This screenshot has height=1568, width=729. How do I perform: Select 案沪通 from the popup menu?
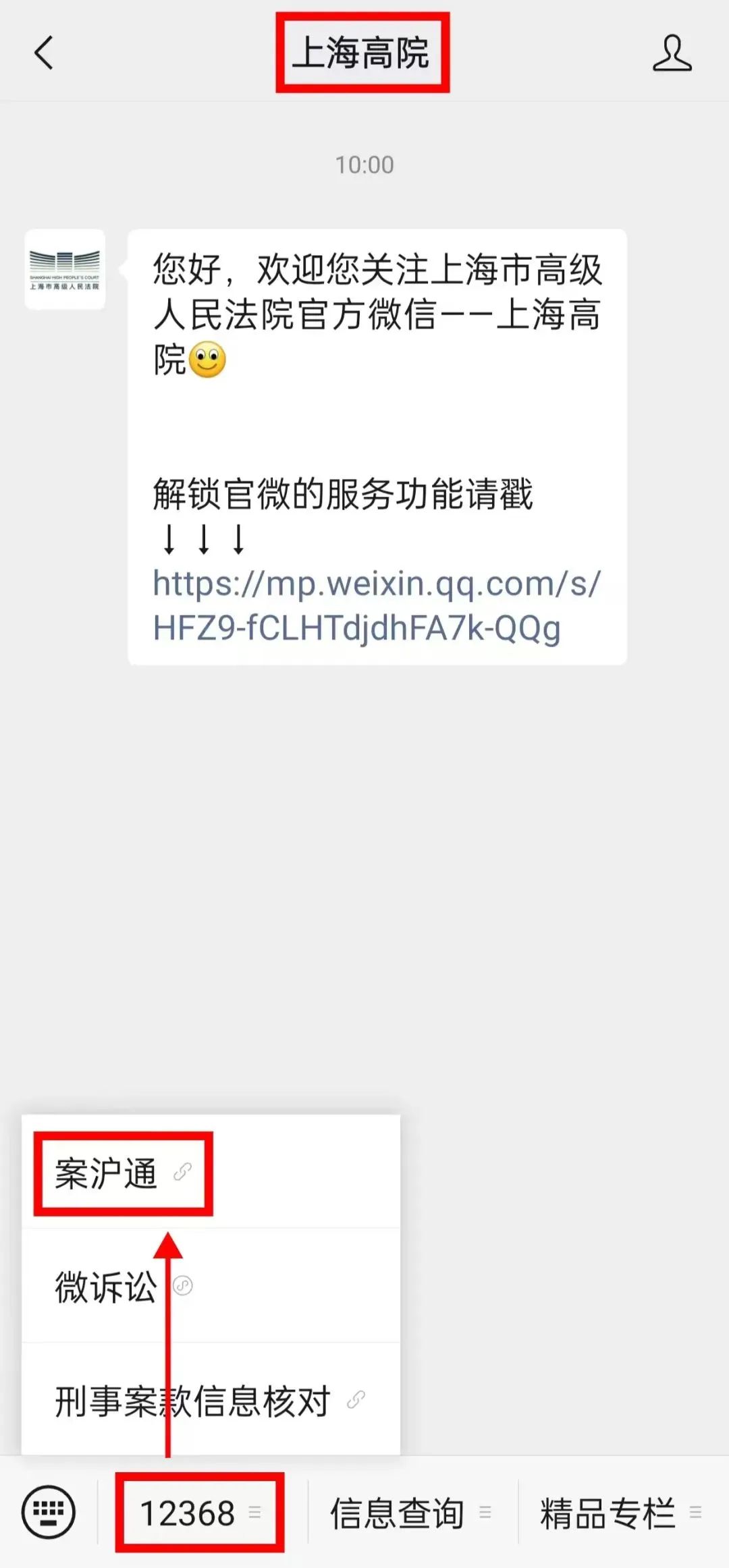coord(123,1174)
